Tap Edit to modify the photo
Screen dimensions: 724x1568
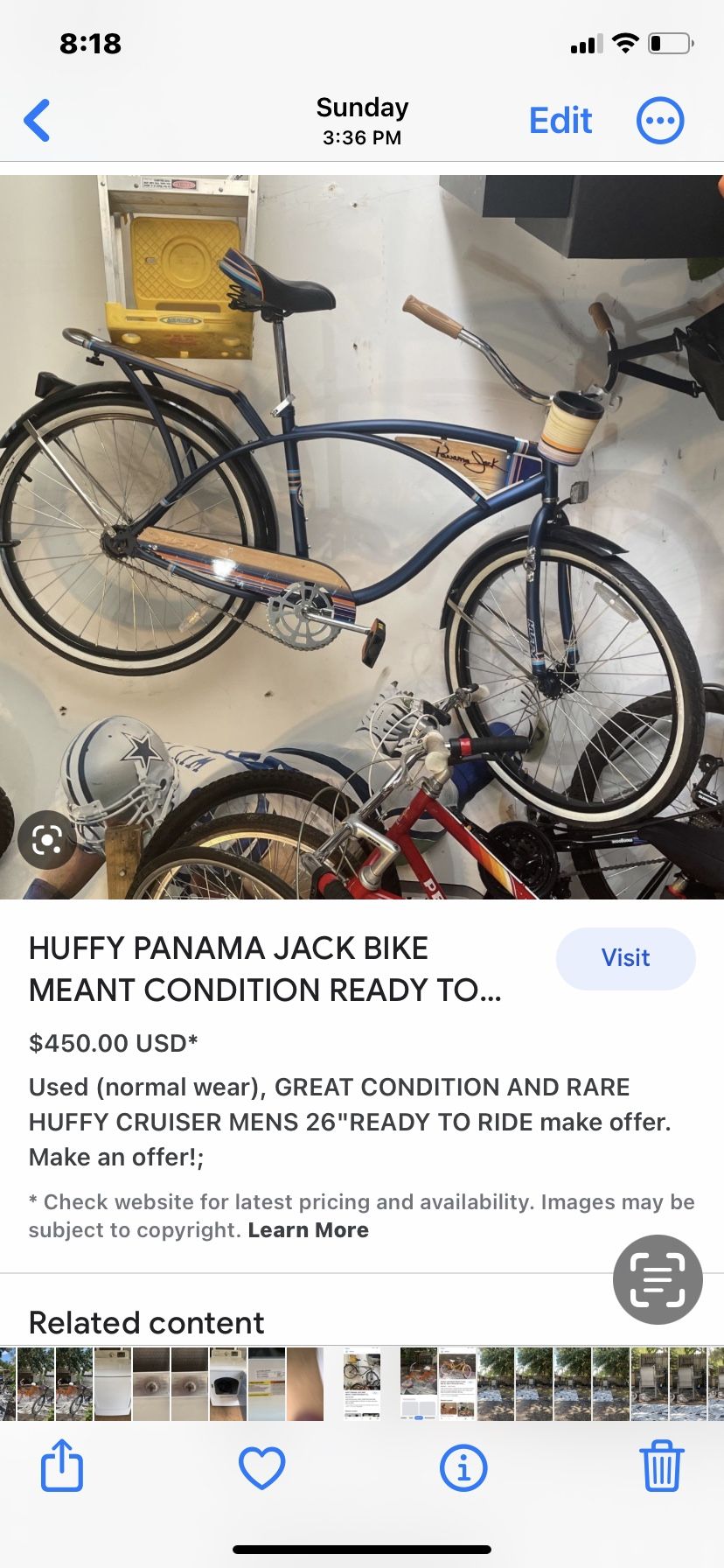(x=560, y=121)
